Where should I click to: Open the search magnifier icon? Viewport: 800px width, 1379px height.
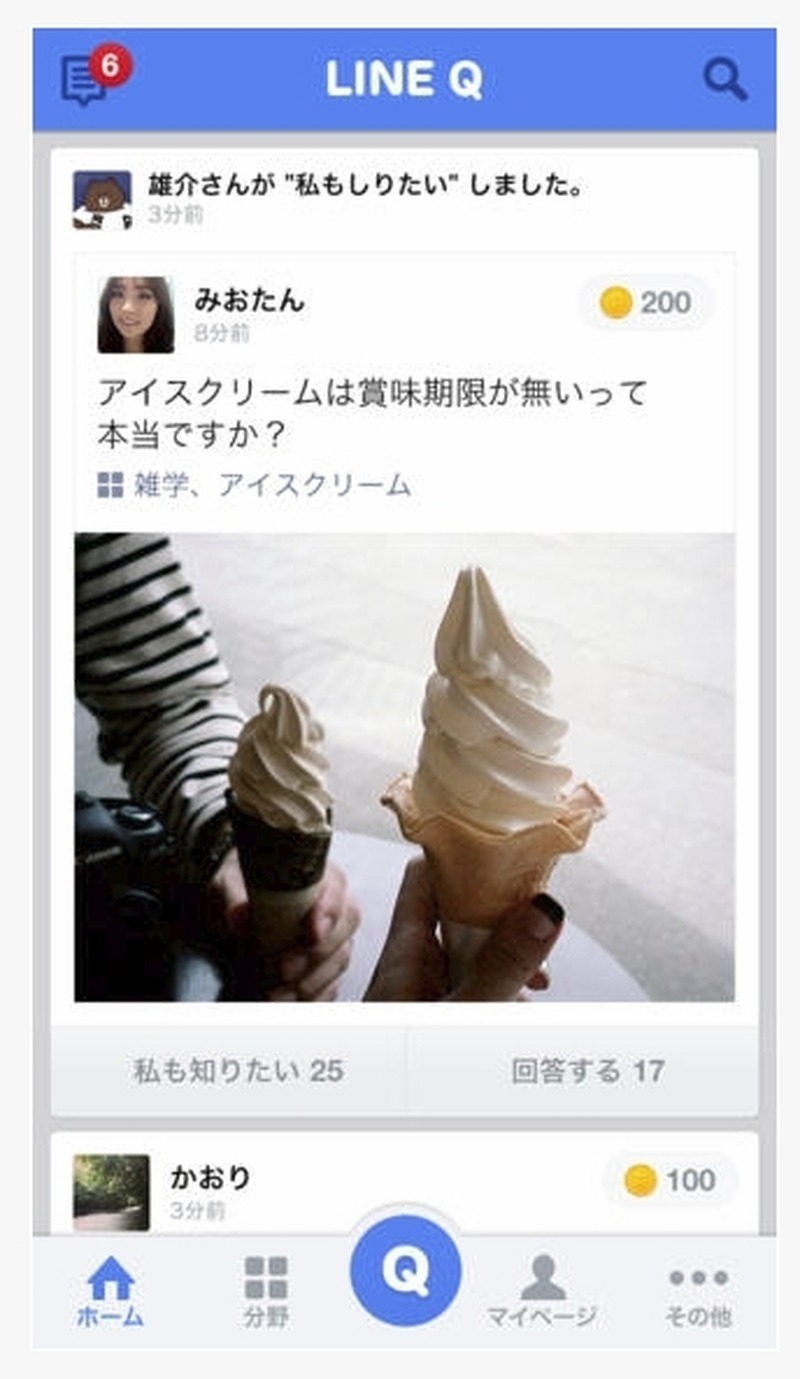(x=724, y=79)
